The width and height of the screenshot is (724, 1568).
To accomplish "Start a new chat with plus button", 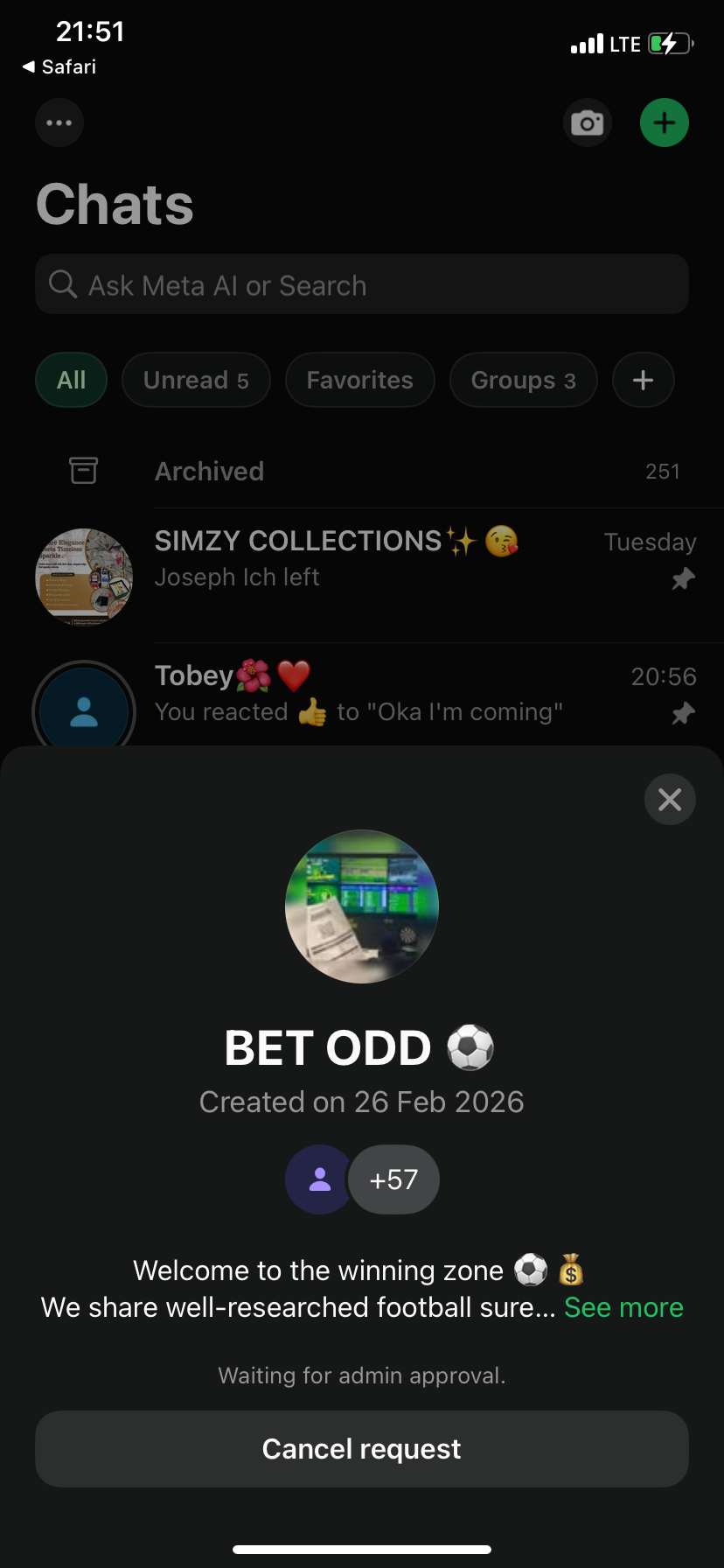I will 664,122.
